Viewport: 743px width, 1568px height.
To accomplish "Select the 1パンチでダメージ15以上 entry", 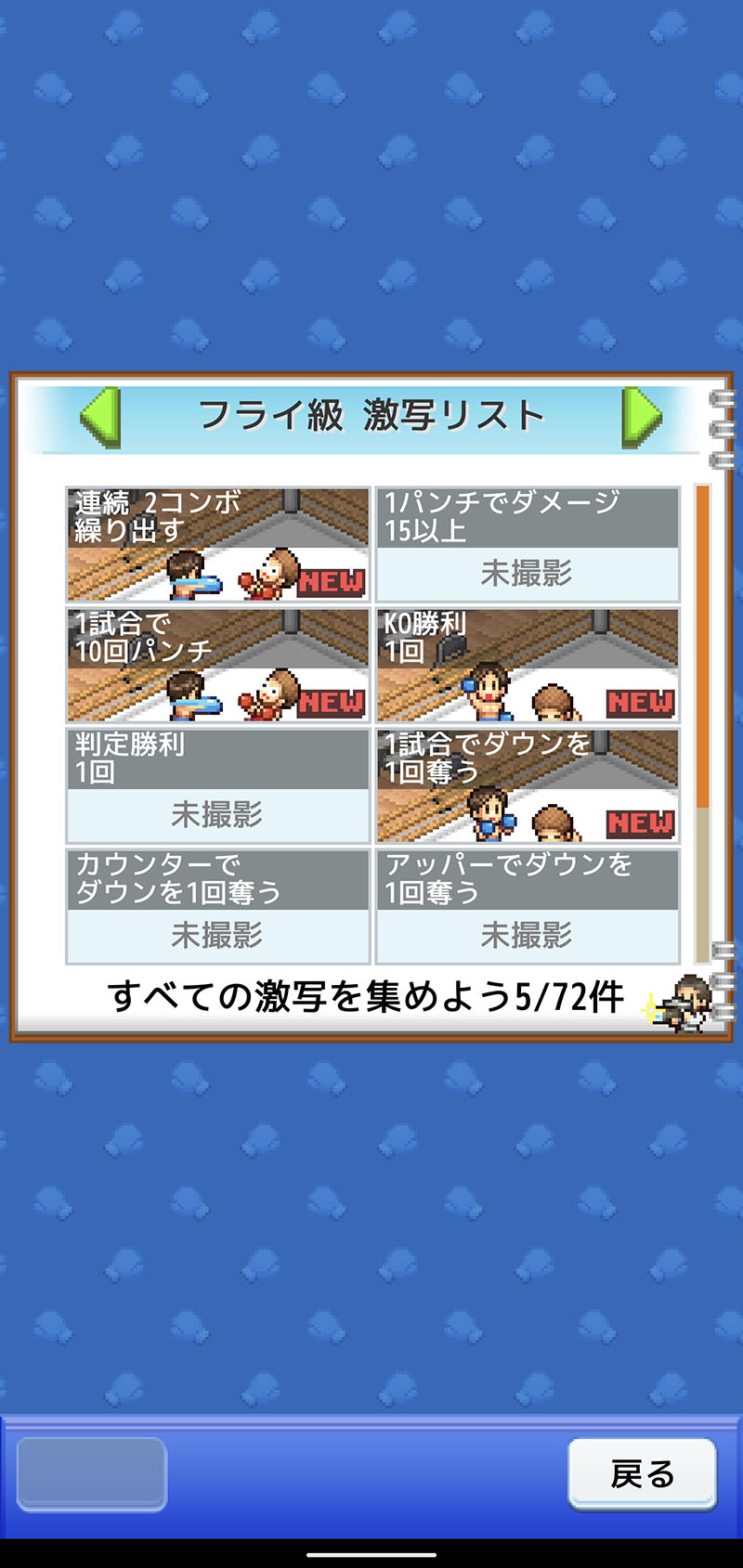I will coord(528,544).
